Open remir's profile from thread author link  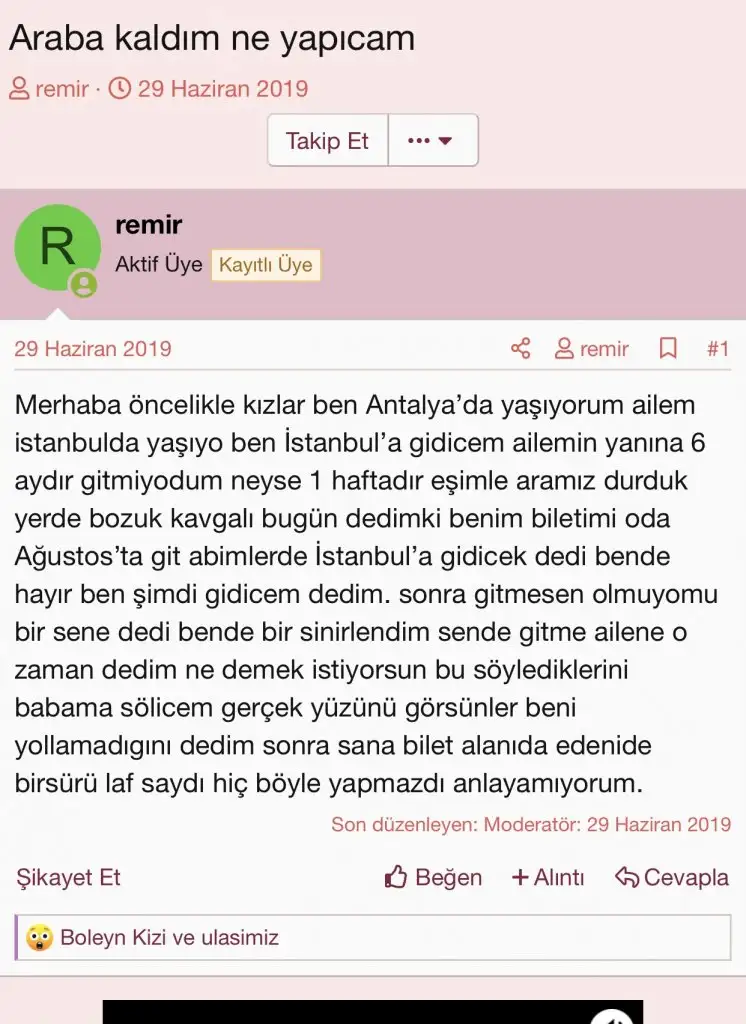(x=61, y=89)
